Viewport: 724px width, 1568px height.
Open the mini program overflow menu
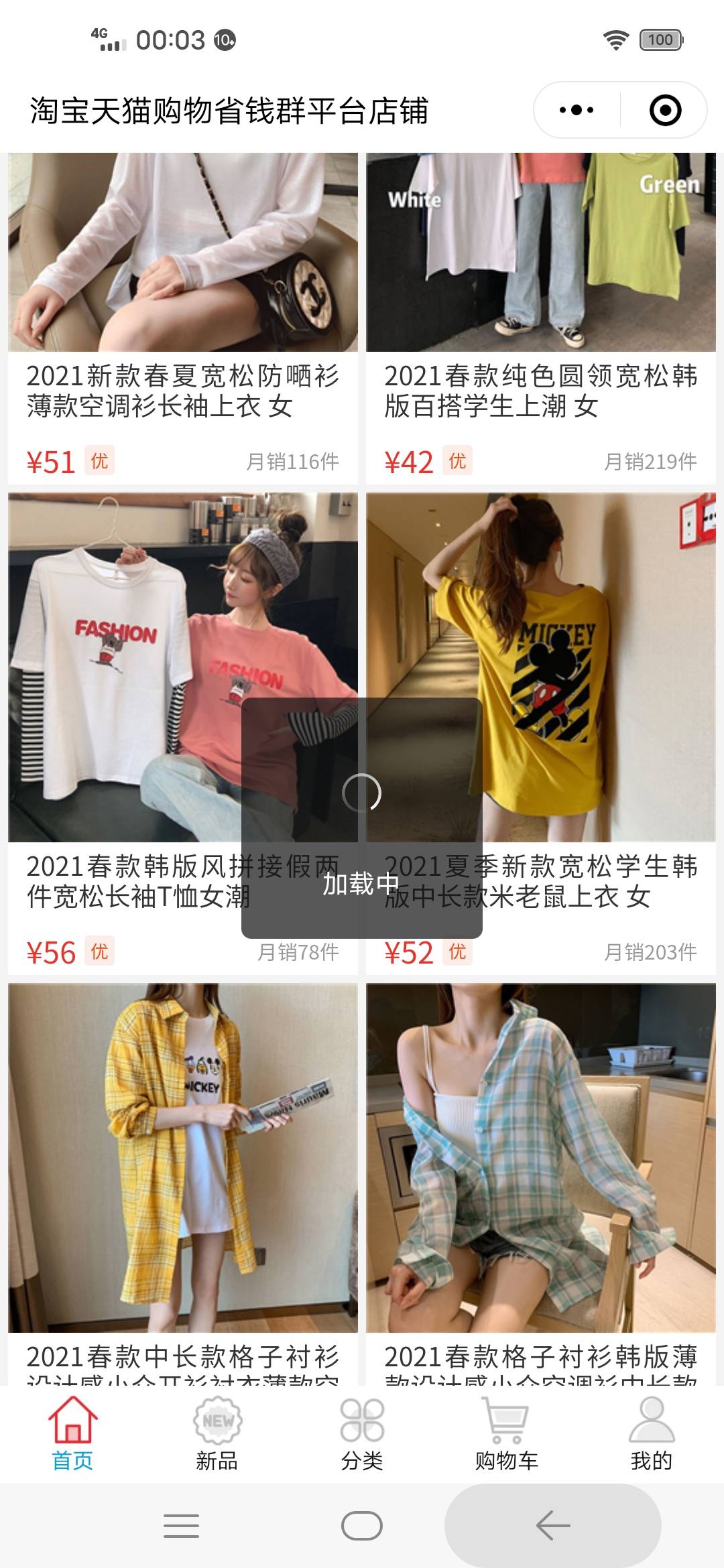(577, 110)
